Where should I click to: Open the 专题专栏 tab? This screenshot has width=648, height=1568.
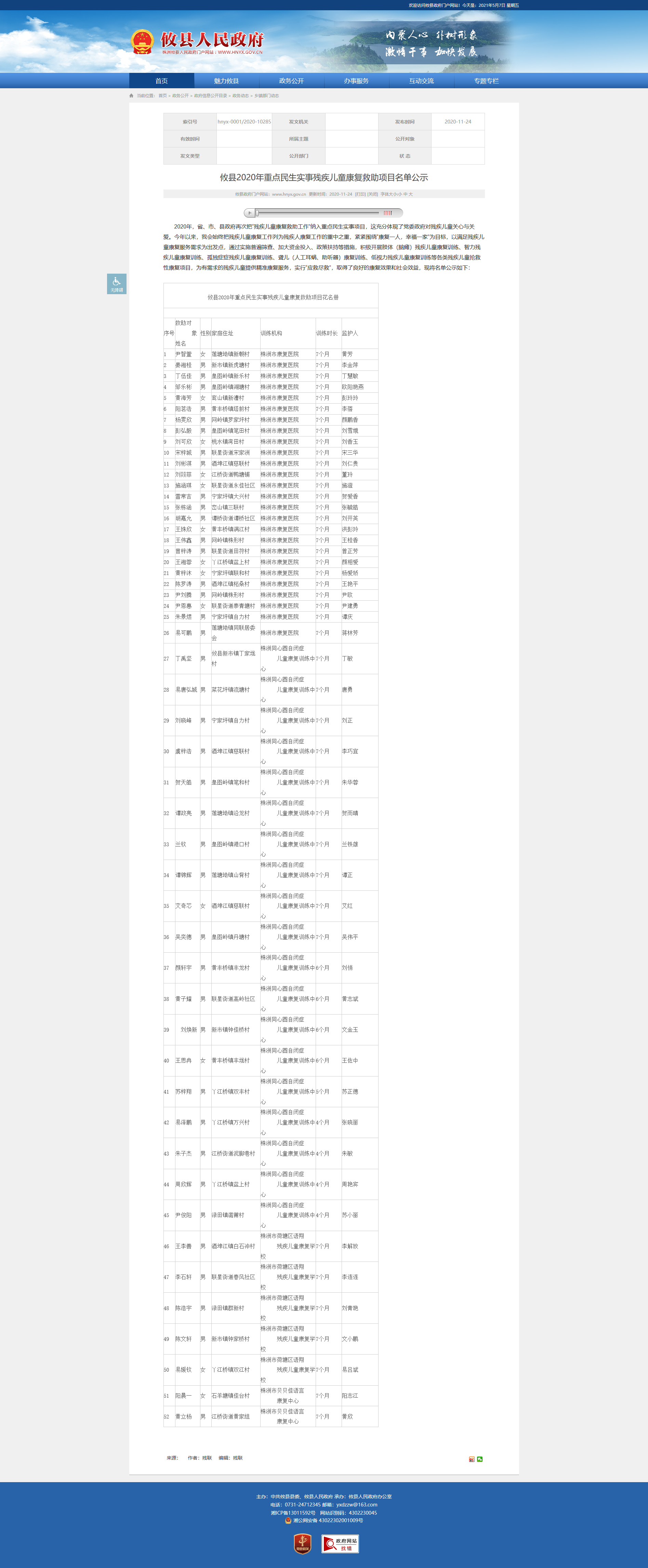pos(486,81)
